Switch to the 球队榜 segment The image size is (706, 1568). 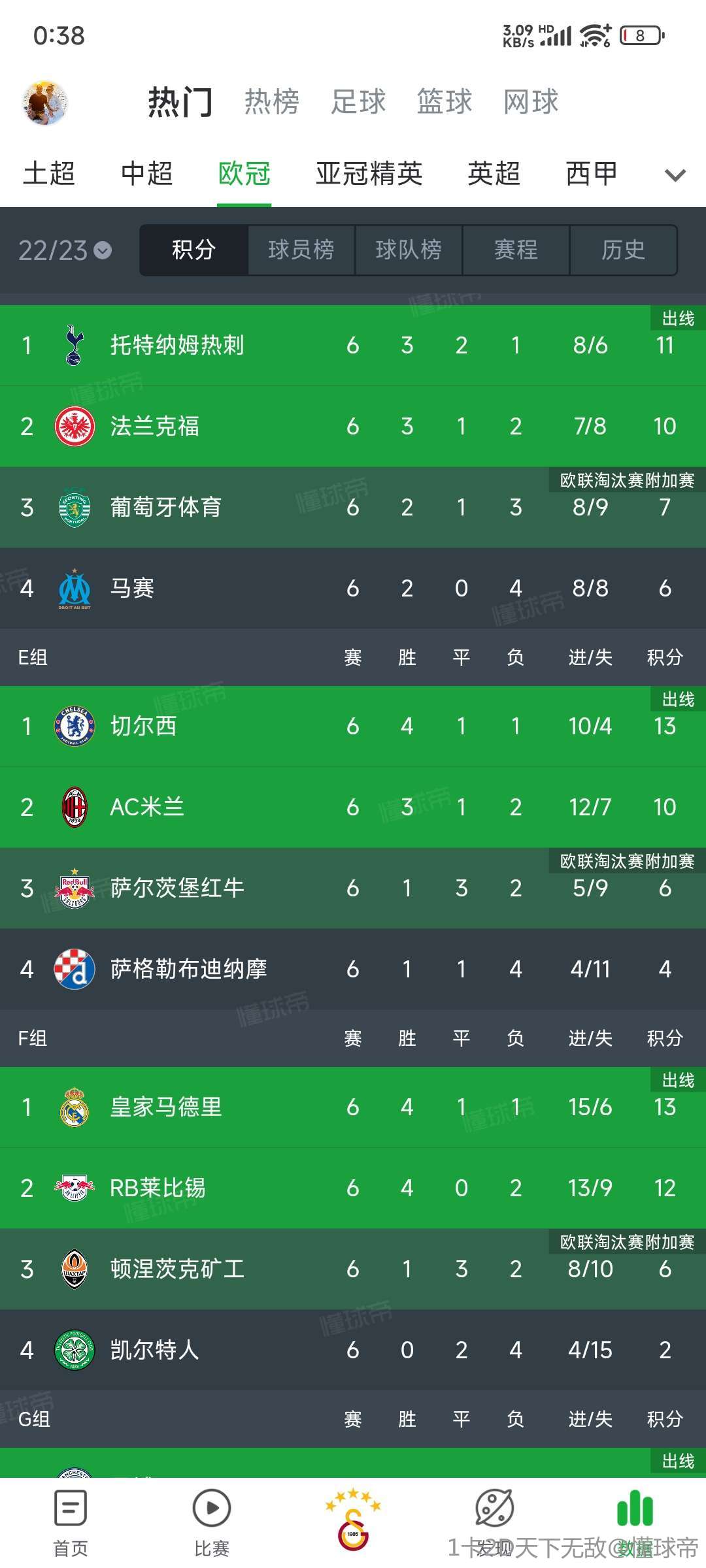(x=409, y=250)
